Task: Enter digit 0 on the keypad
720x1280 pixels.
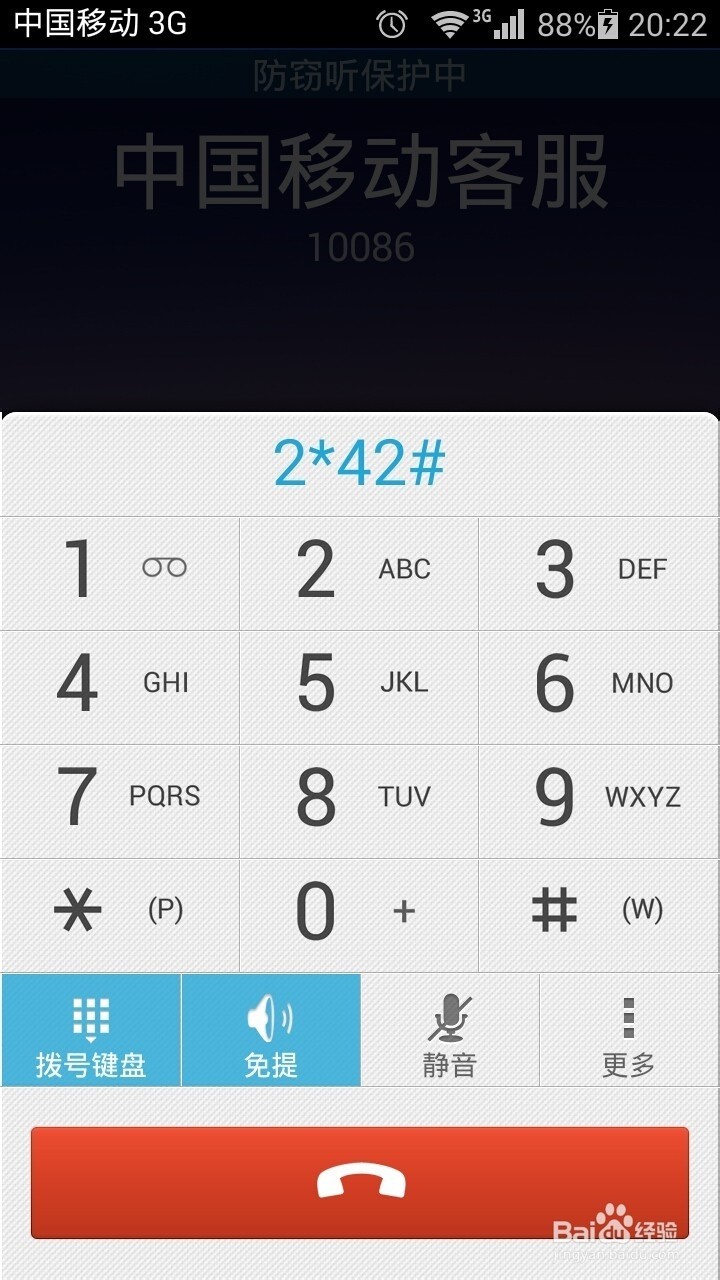Action: pyautogui.click(x=360, y=914)
